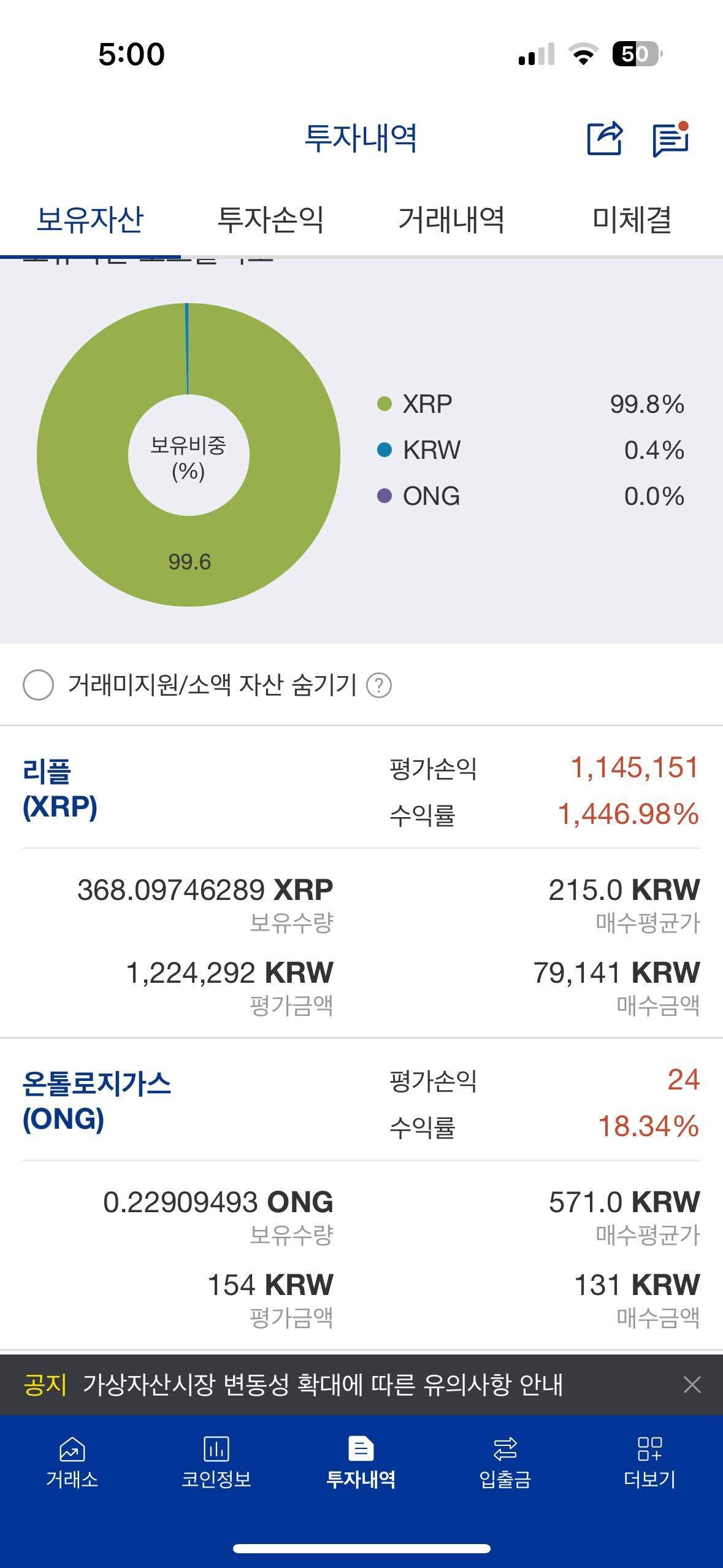Toggle the KRW legend entry in the chart
Image resolution: width=723 pixels, height=1568 pixels.
(429, 451)
